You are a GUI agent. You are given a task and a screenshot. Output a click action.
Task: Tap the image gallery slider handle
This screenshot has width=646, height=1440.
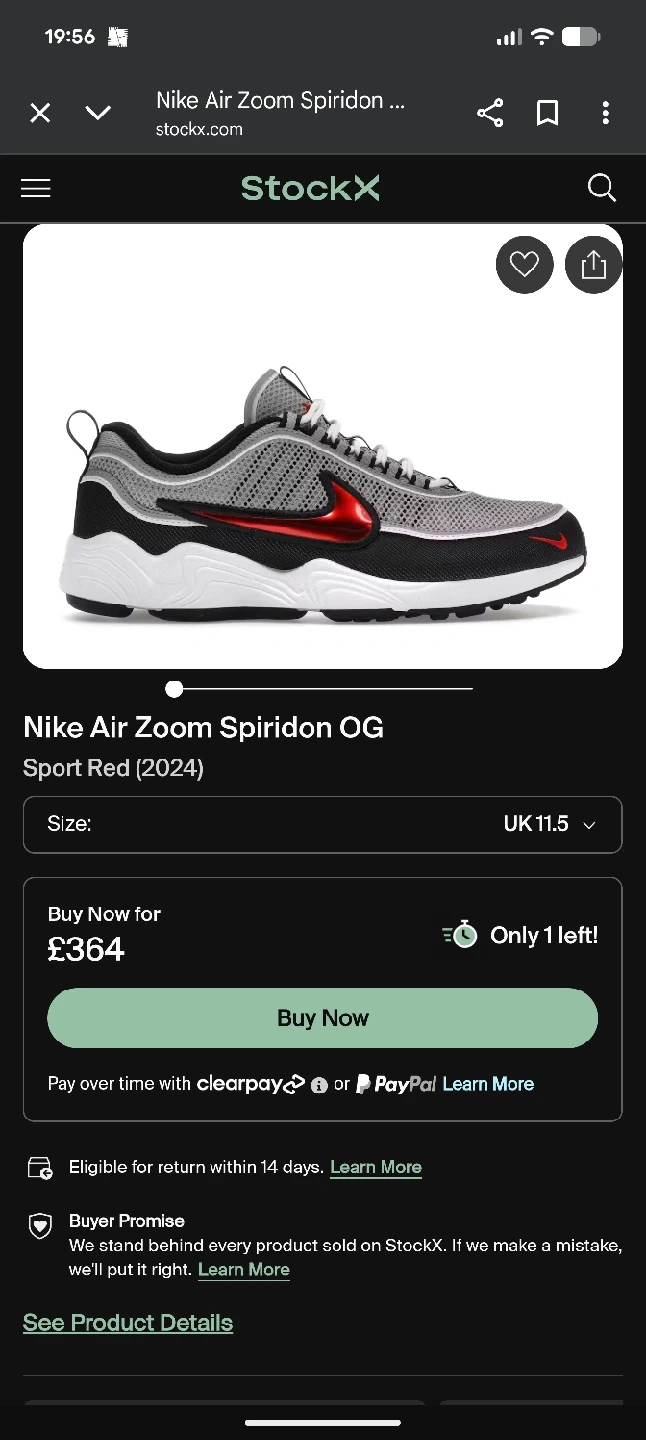pyautogui.click(x=175, y=689)
